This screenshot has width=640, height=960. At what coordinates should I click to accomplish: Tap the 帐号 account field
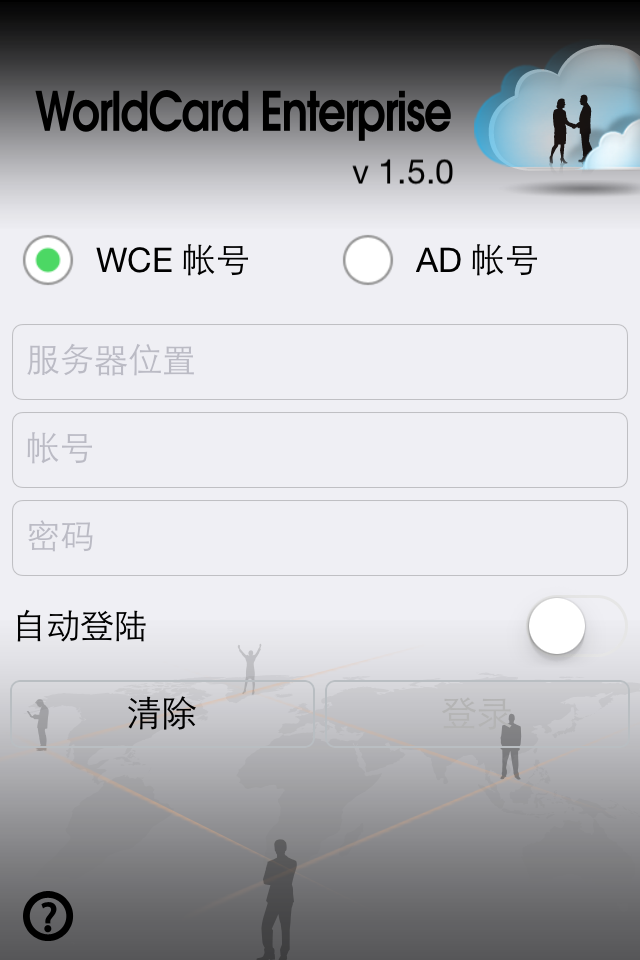[320, 449]
